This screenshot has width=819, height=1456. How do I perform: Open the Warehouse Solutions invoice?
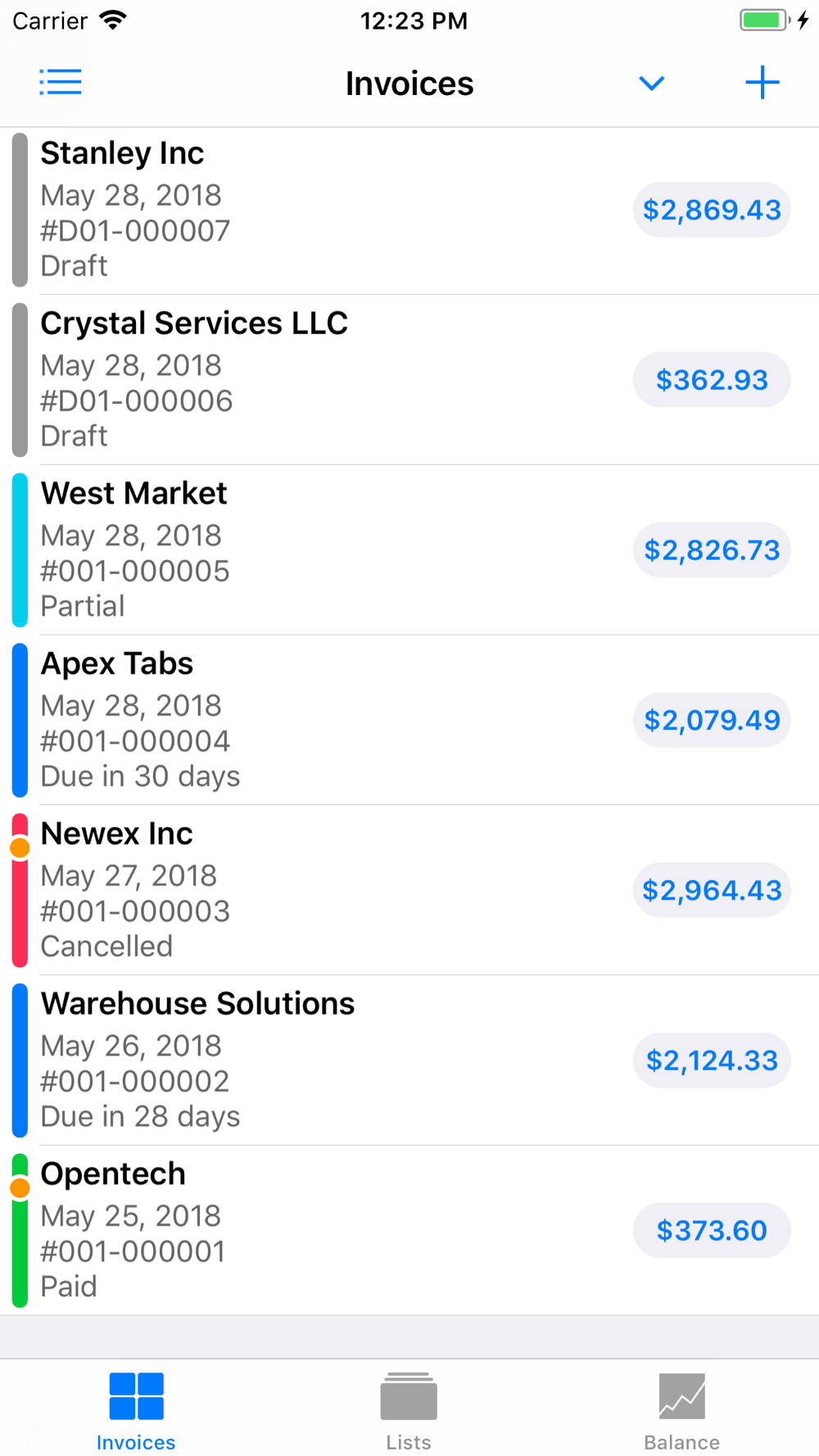pyautogui.click(x=409, y=1060)
